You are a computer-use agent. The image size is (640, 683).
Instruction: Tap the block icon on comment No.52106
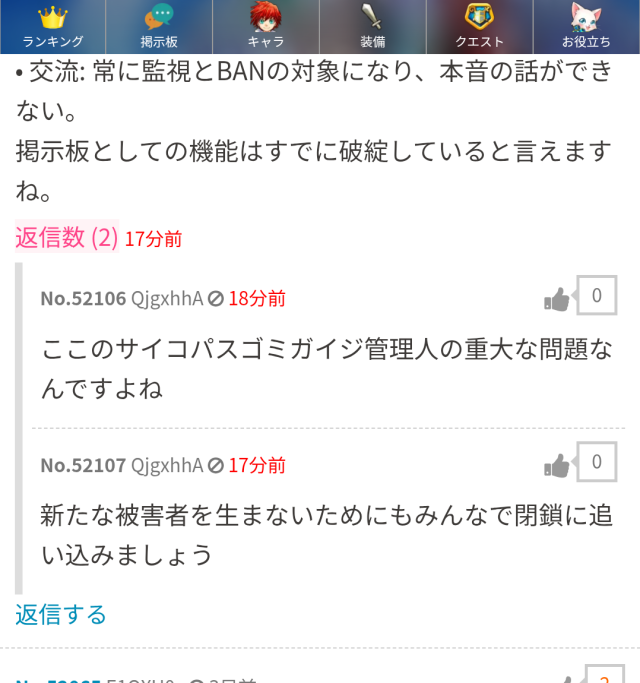pos(216,299)
